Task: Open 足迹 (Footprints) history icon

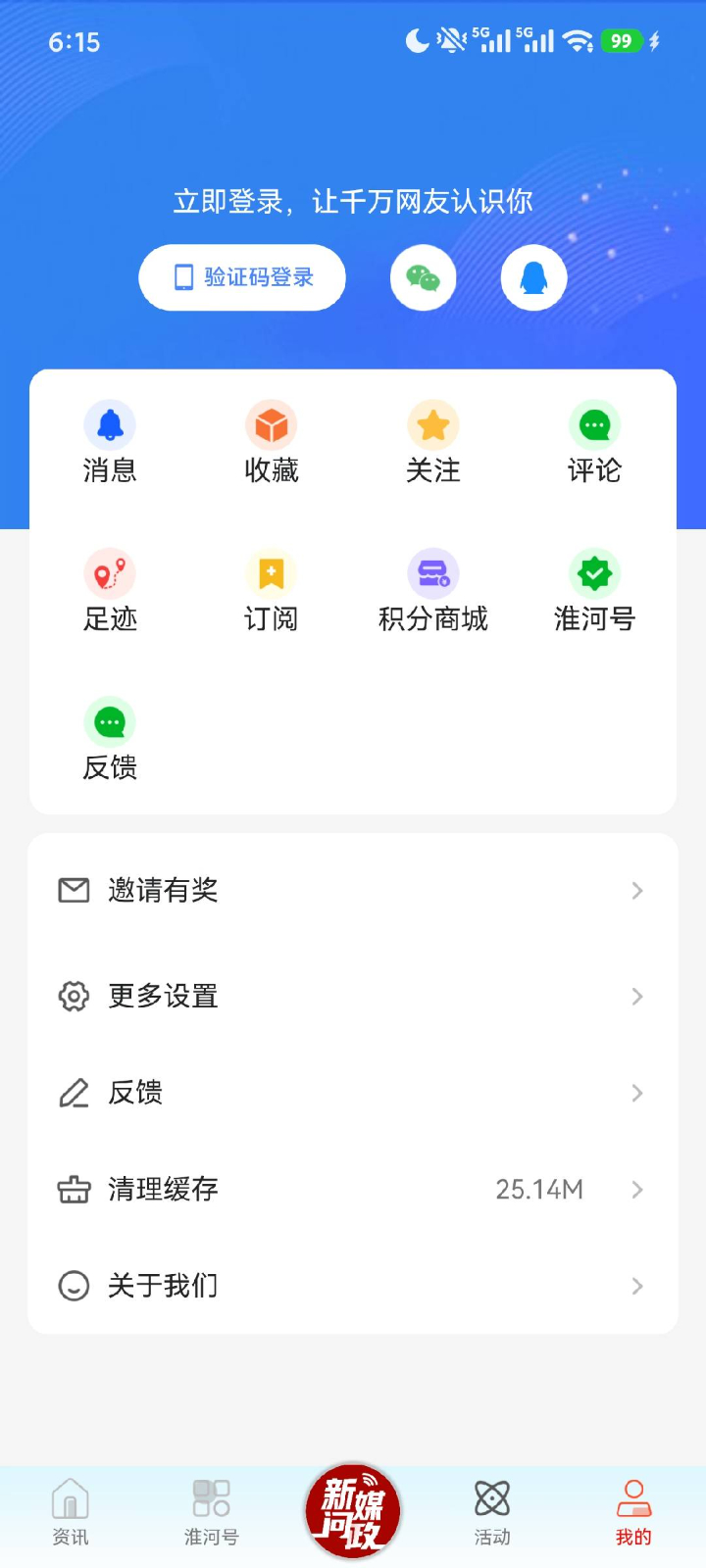Action: [110, 588]
